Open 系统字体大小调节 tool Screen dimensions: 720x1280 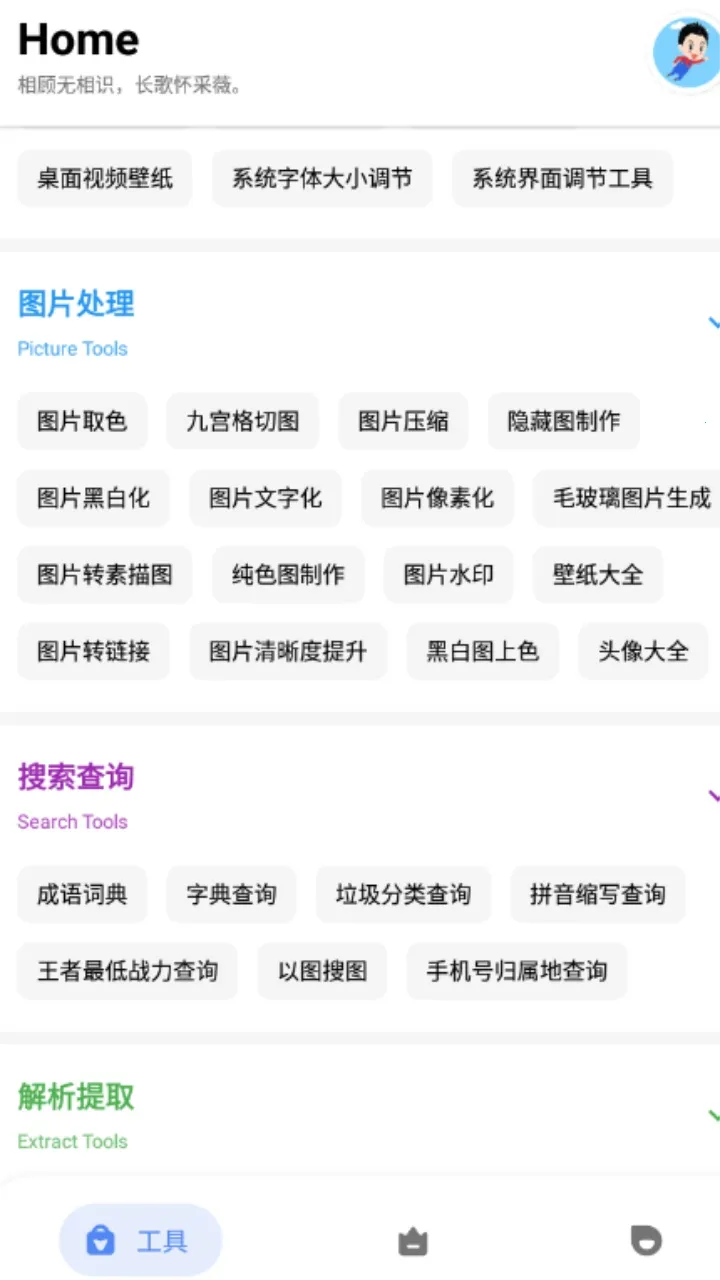click(322, 179)
